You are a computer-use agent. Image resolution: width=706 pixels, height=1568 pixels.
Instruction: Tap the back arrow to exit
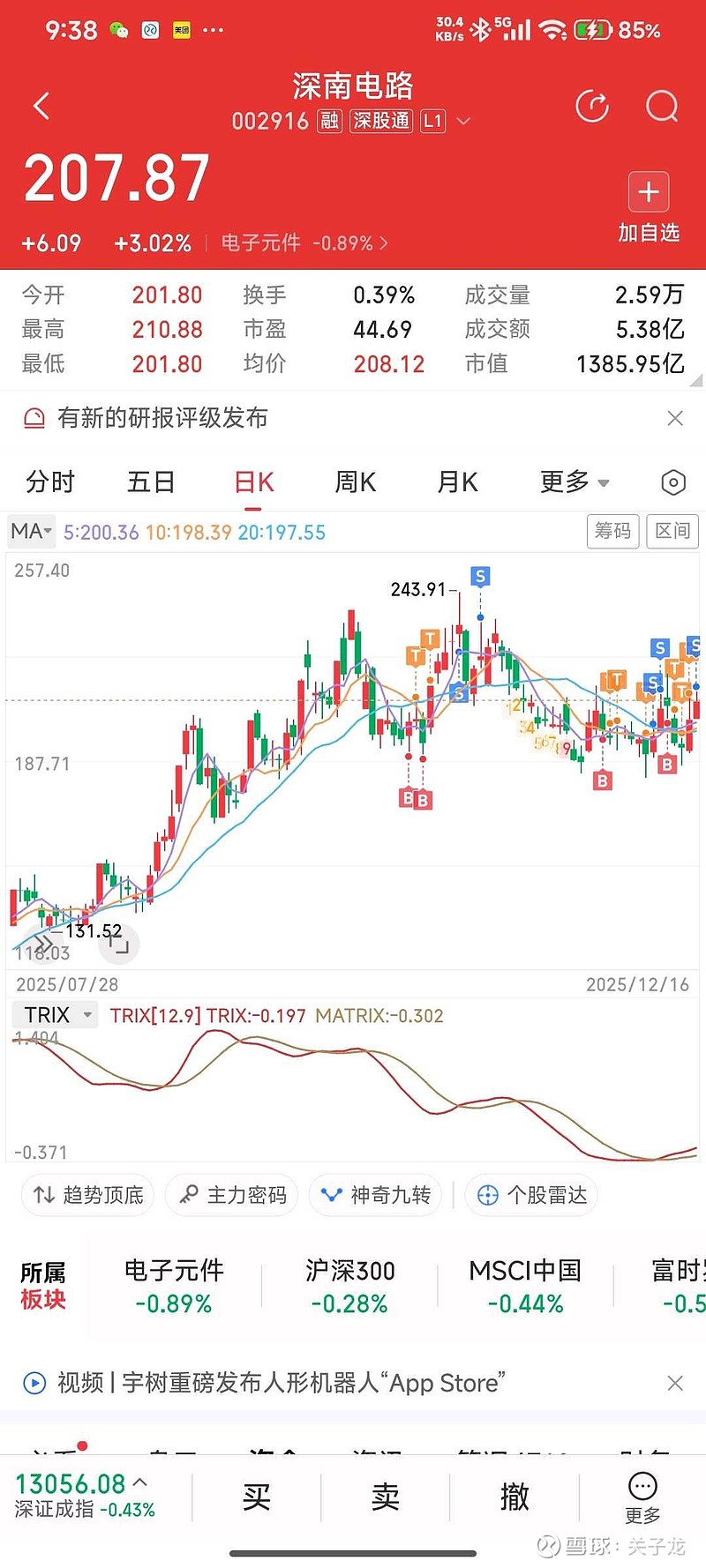pyautogui.click(x=41, y=105)
